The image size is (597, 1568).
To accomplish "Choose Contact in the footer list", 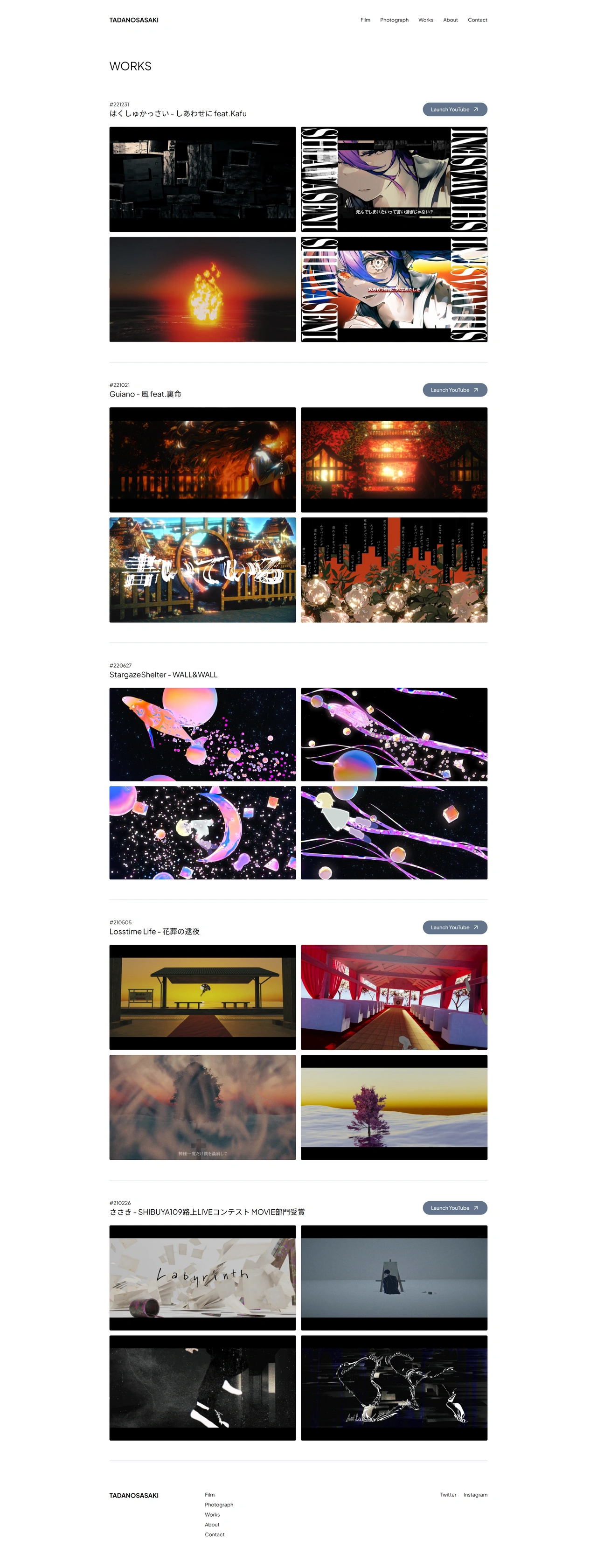I will 215,1534.
